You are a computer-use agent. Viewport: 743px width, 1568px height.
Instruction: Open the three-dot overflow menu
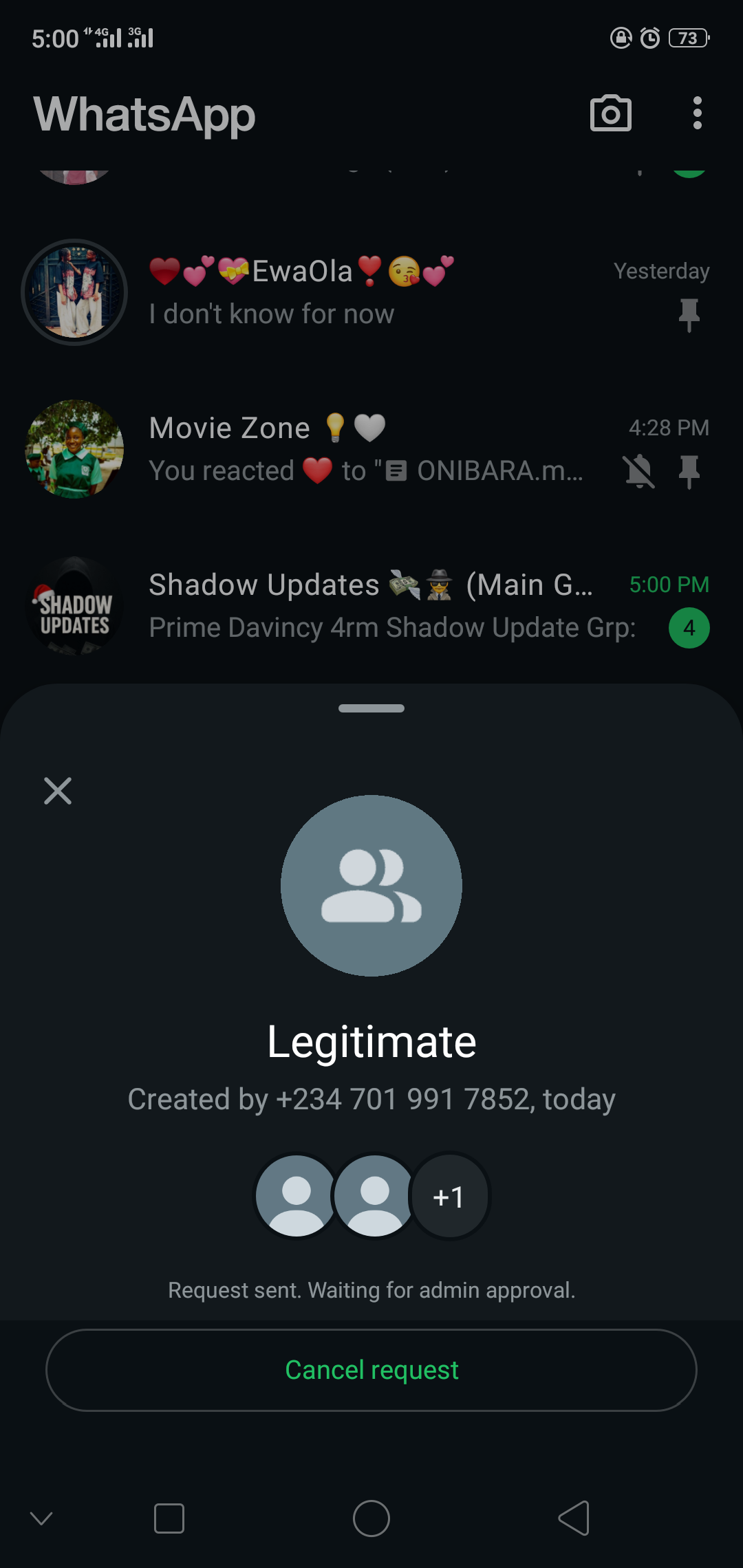click(x=697, y=113)
